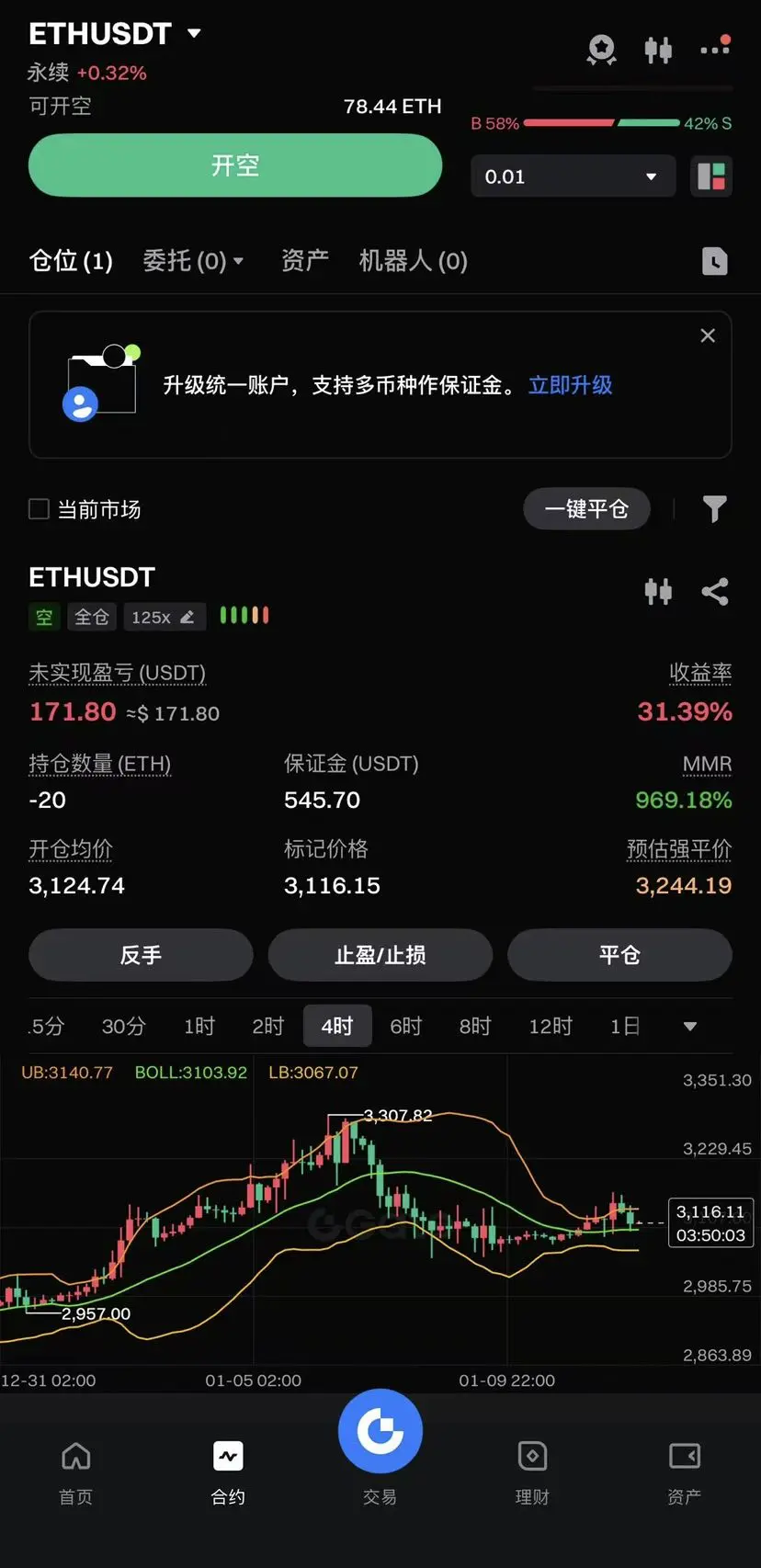Open the 机器人 (0) tab

tap(413, 261)
